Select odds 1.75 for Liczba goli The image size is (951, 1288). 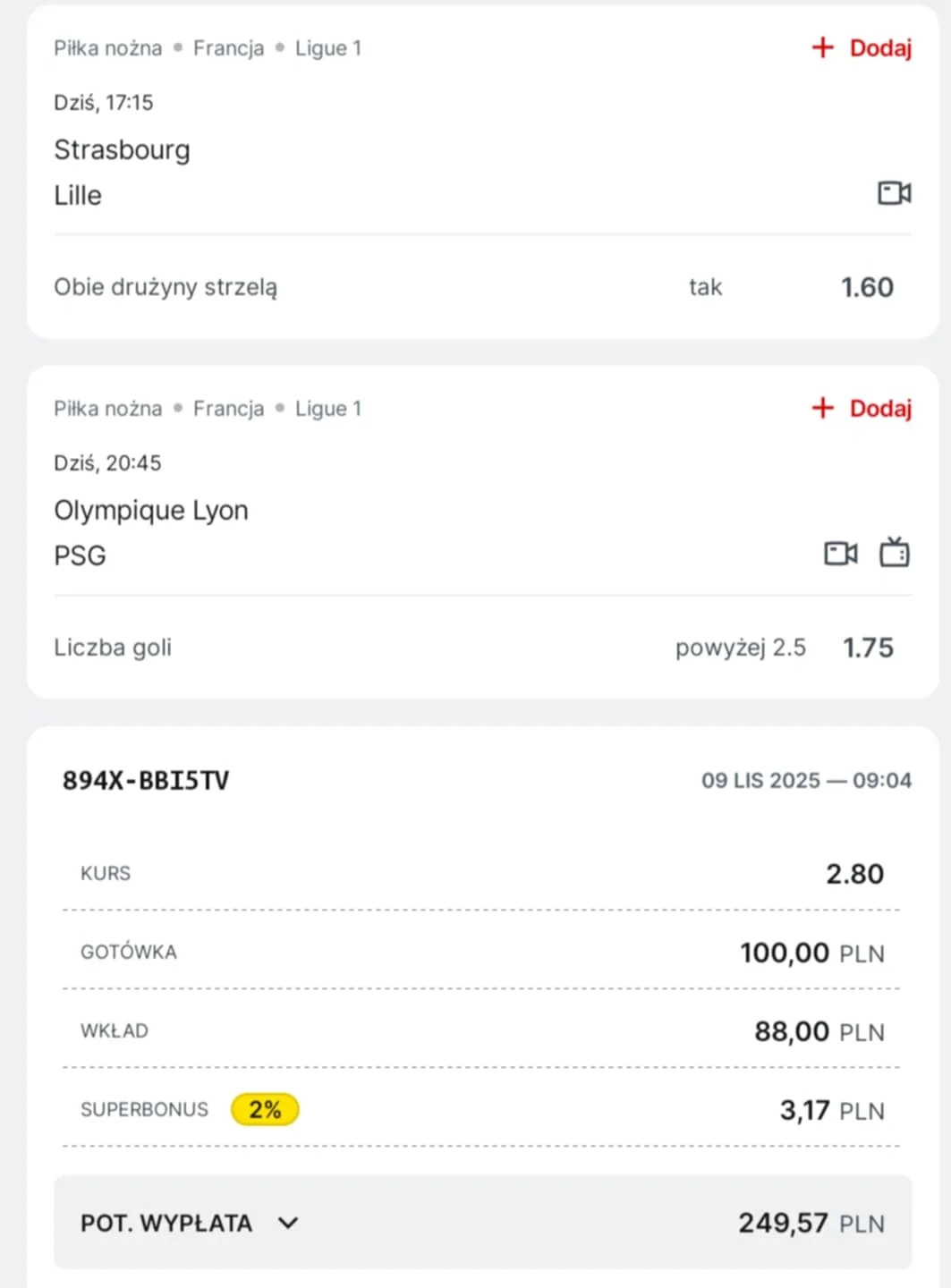coord(868,647)
